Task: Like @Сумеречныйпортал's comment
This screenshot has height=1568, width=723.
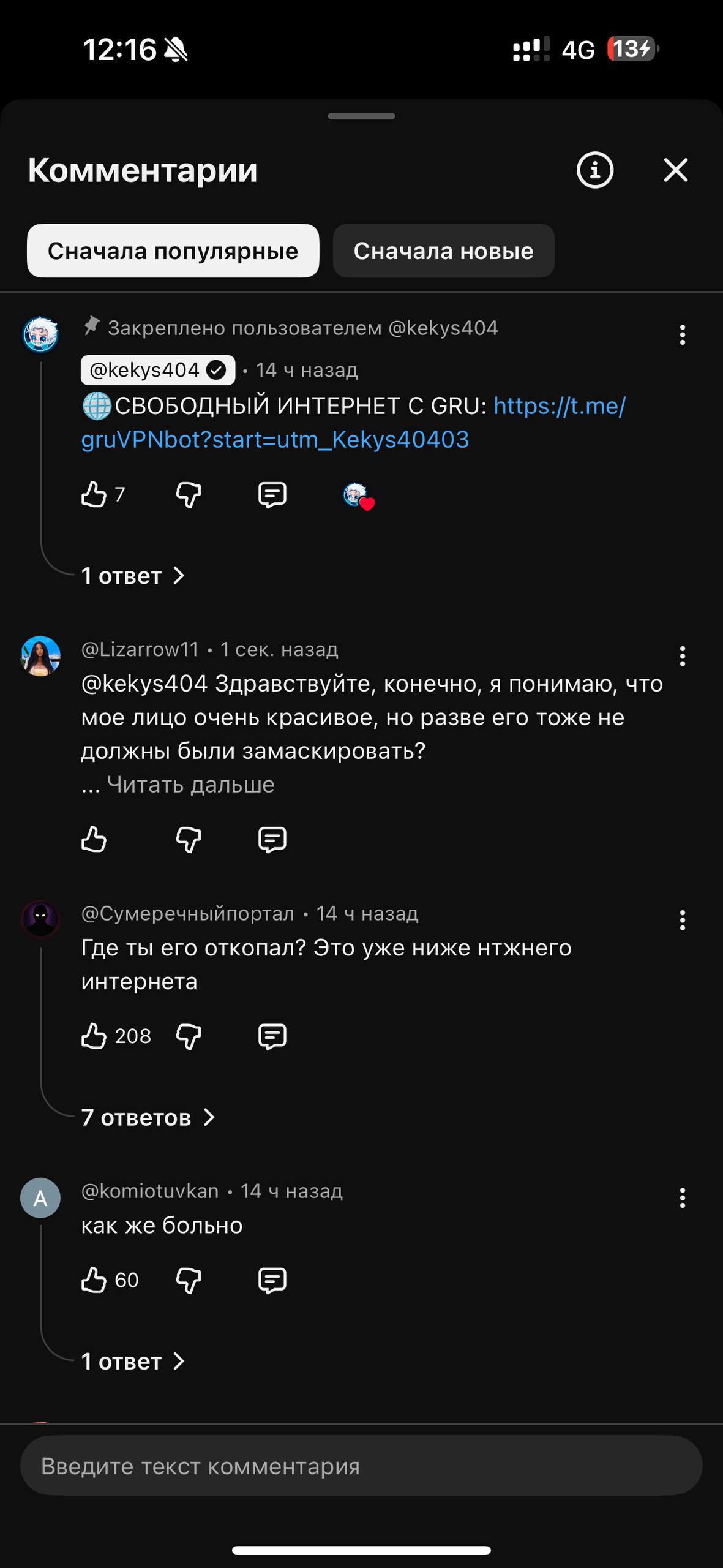Action: point(94,1036)
